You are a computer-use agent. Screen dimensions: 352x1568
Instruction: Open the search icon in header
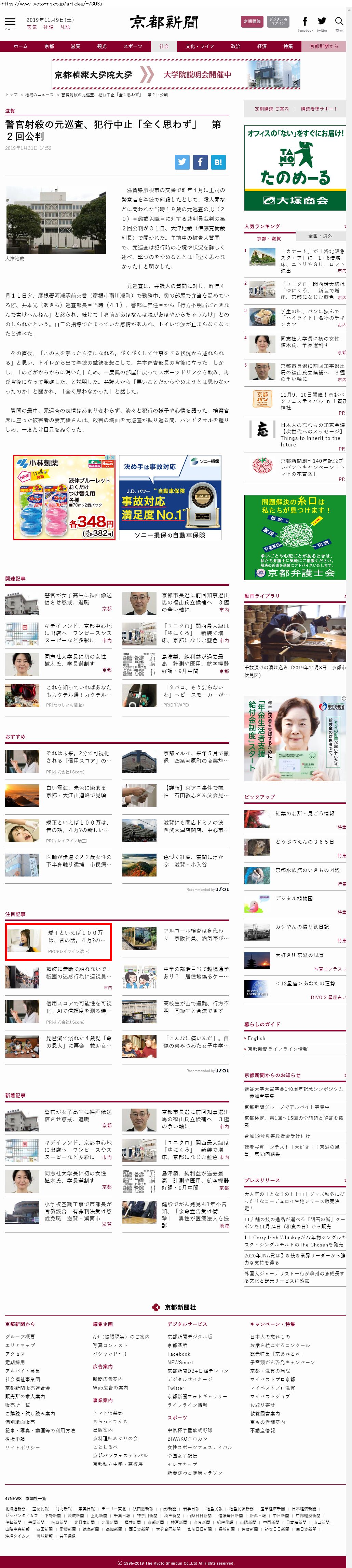[339, 23]
